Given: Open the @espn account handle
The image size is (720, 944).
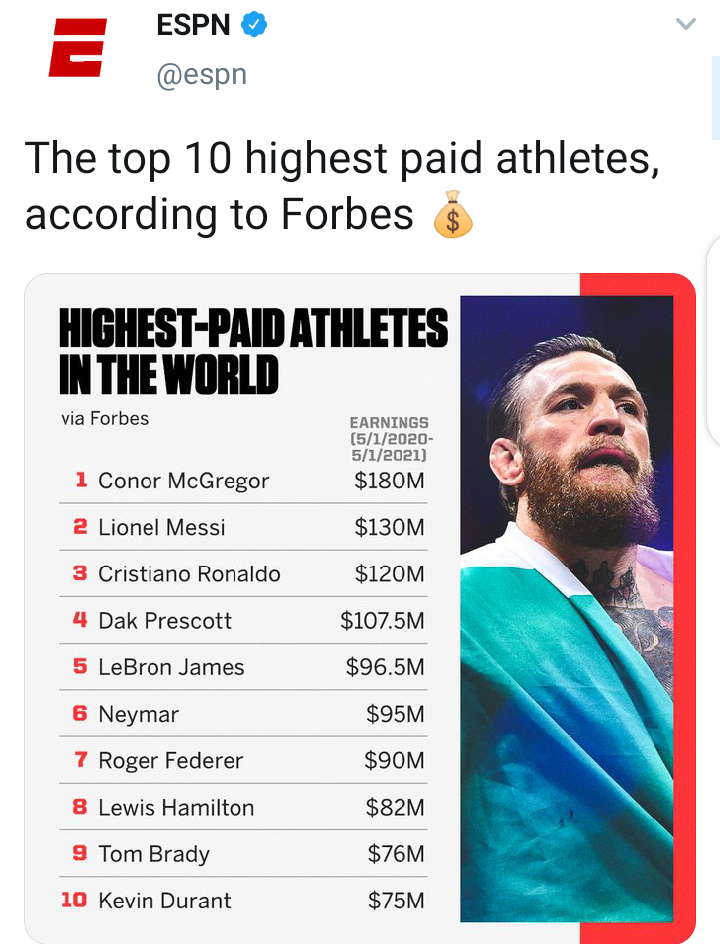Looking at the screenshot, I should (x=201, y=74).
